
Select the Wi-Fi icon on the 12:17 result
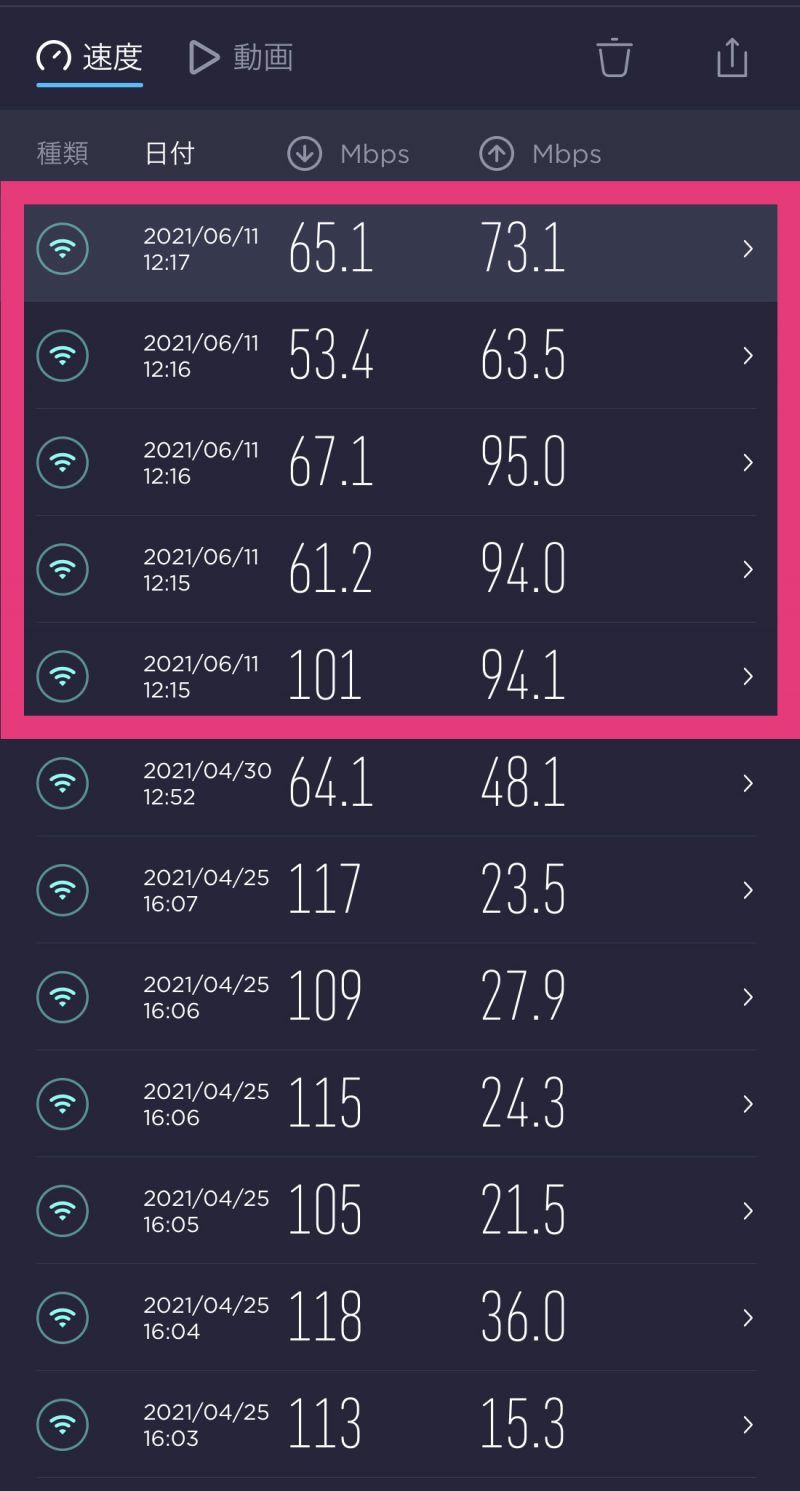coord(62,248)
